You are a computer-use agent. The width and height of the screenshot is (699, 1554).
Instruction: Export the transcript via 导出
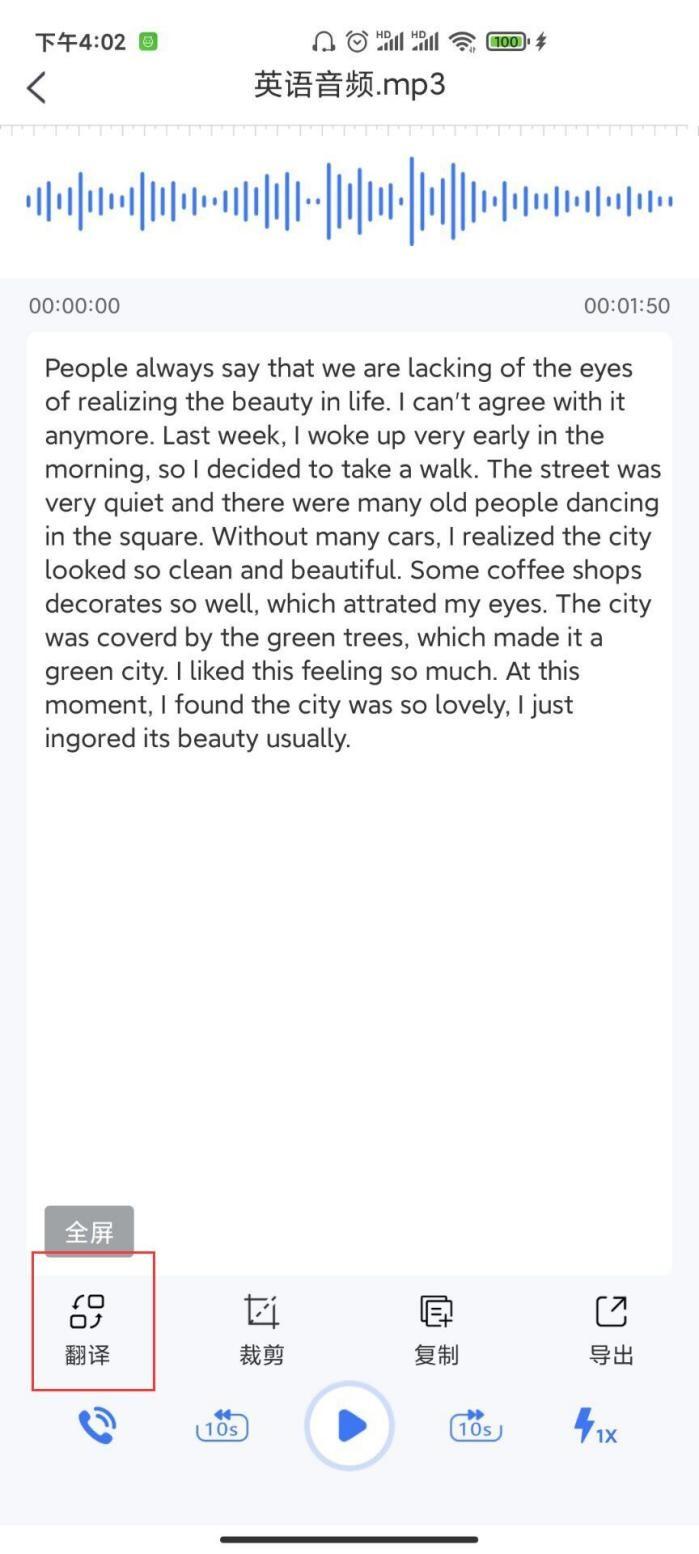coord(611,1328)
